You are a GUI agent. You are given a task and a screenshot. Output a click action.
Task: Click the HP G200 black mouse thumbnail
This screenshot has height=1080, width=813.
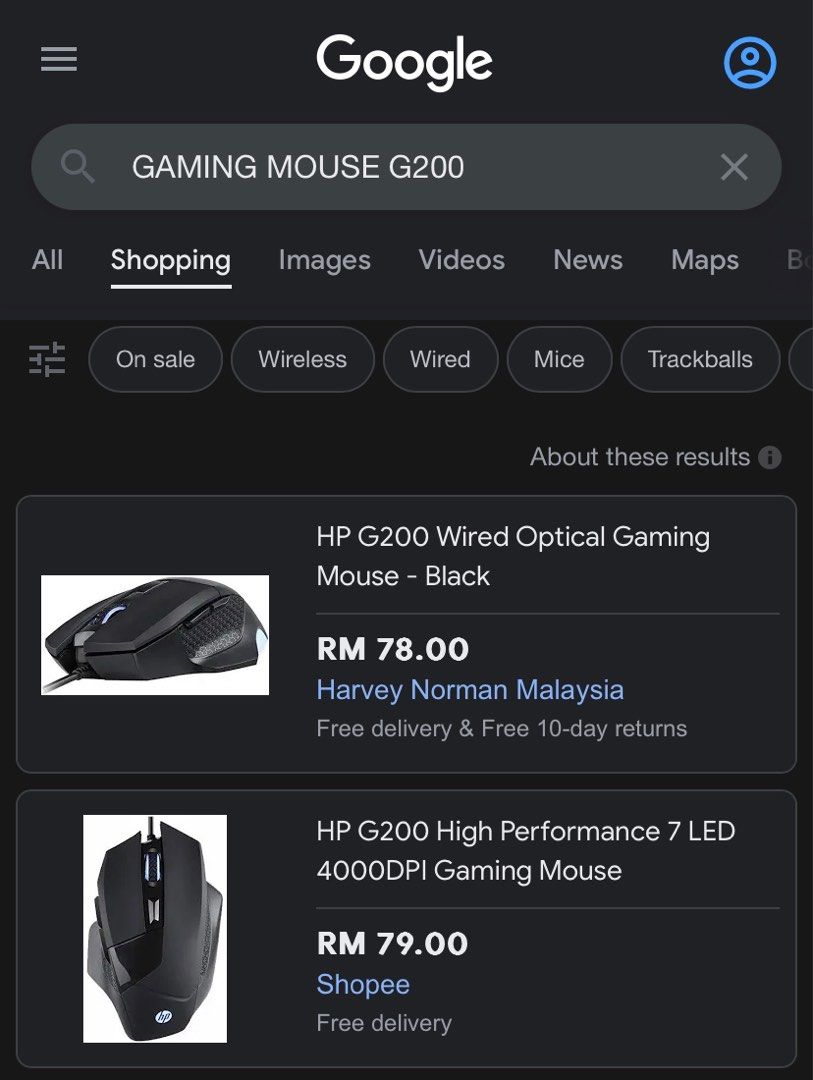[155, 633]
